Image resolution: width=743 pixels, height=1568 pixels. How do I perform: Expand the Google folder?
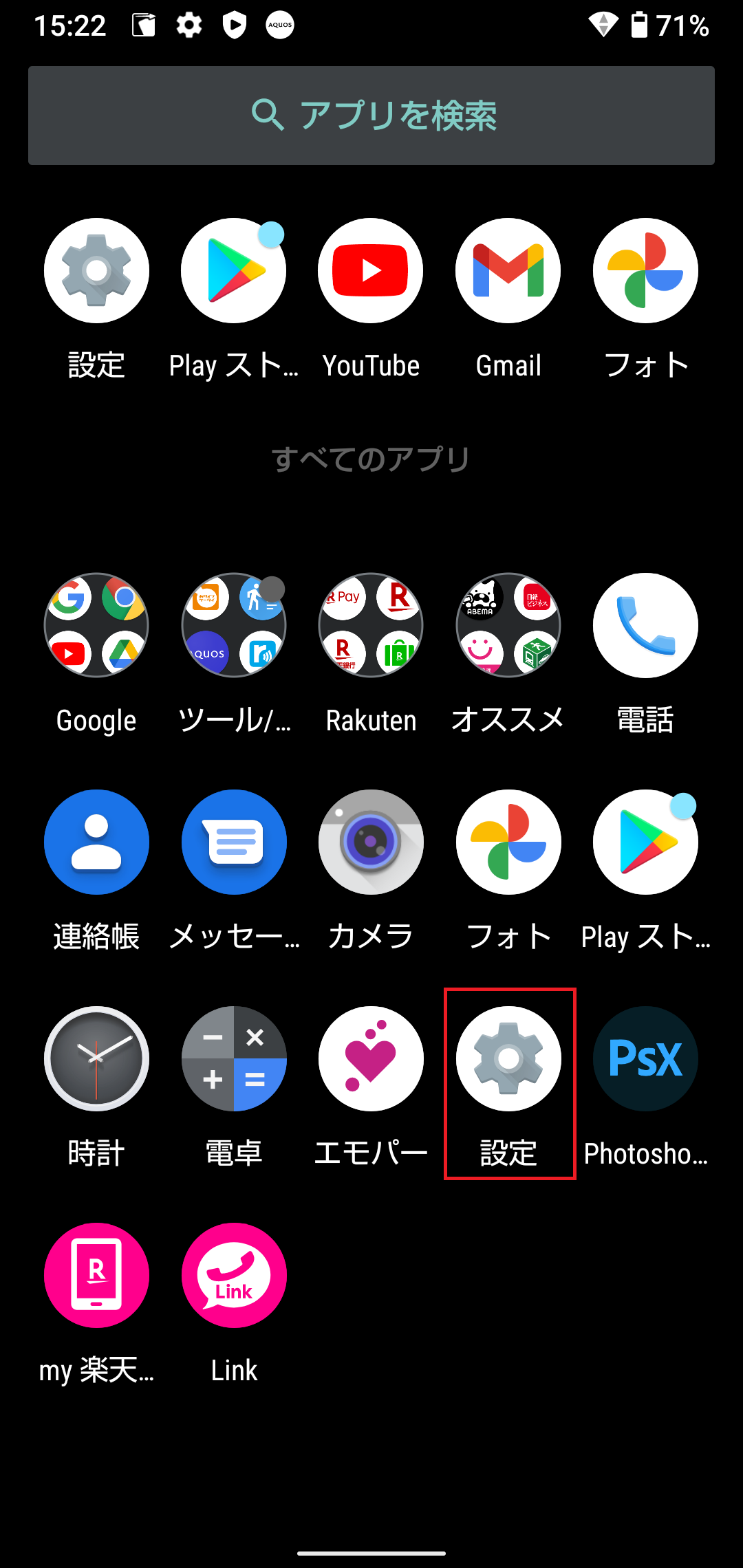pyautogui.click(x=96, y=624)
